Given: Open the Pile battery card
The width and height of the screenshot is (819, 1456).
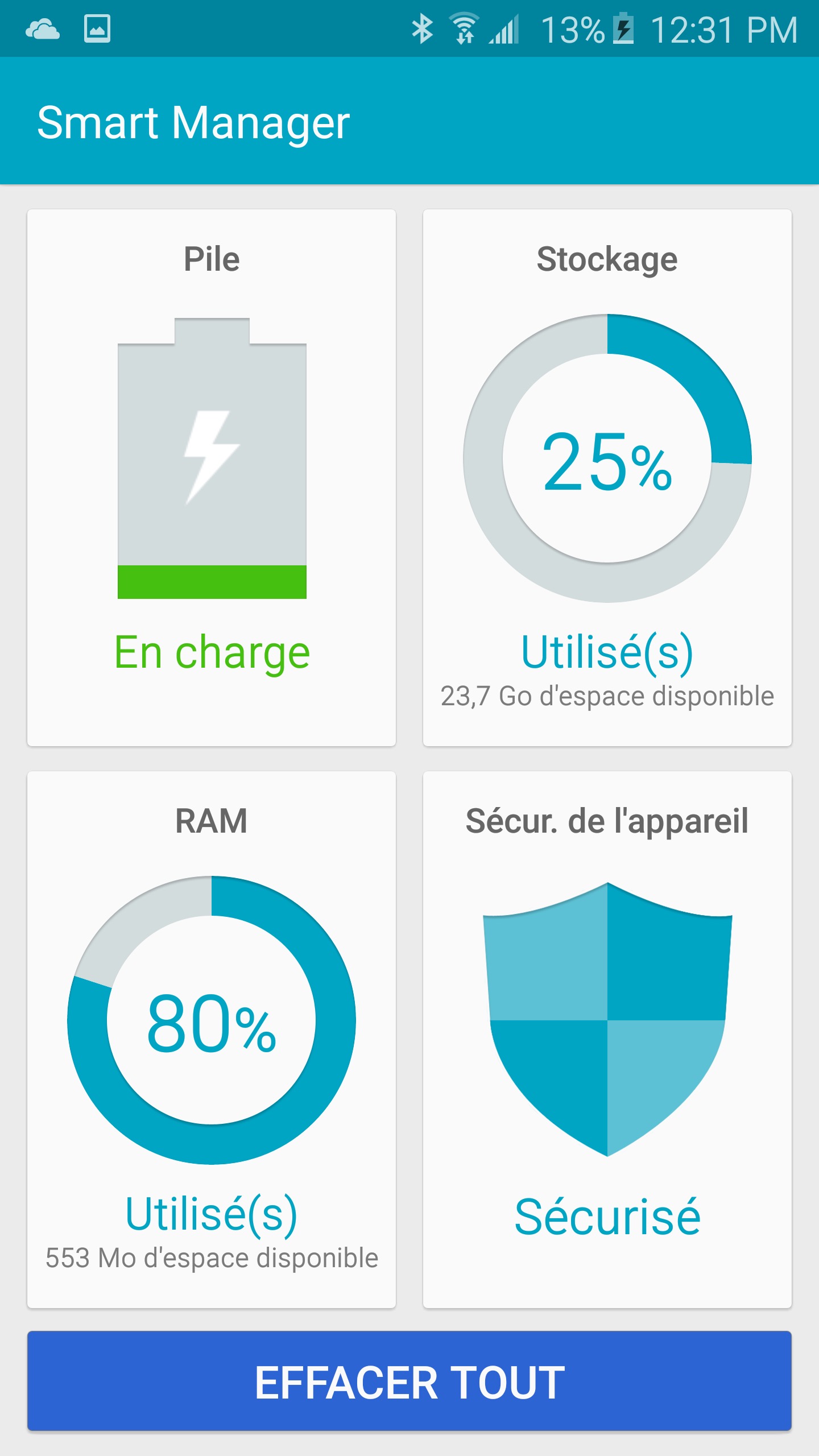Looking at the screenshot, I should [212, 478].
